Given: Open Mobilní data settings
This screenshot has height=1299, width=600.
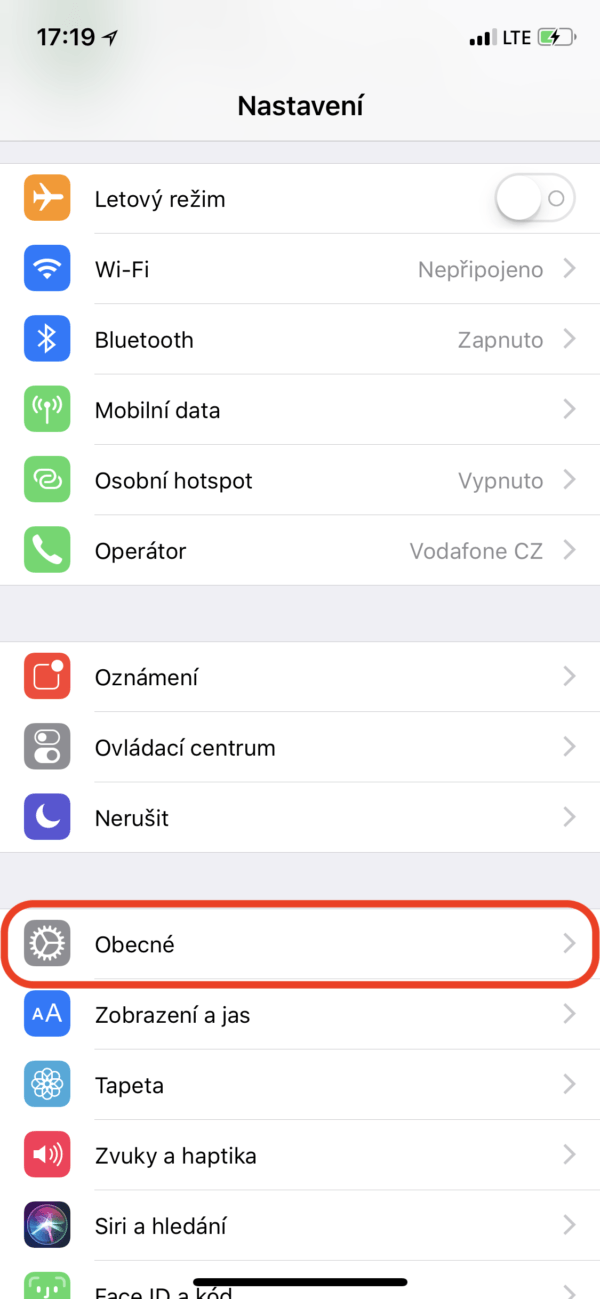Looking at the screenshot, I should click(300, 410).
